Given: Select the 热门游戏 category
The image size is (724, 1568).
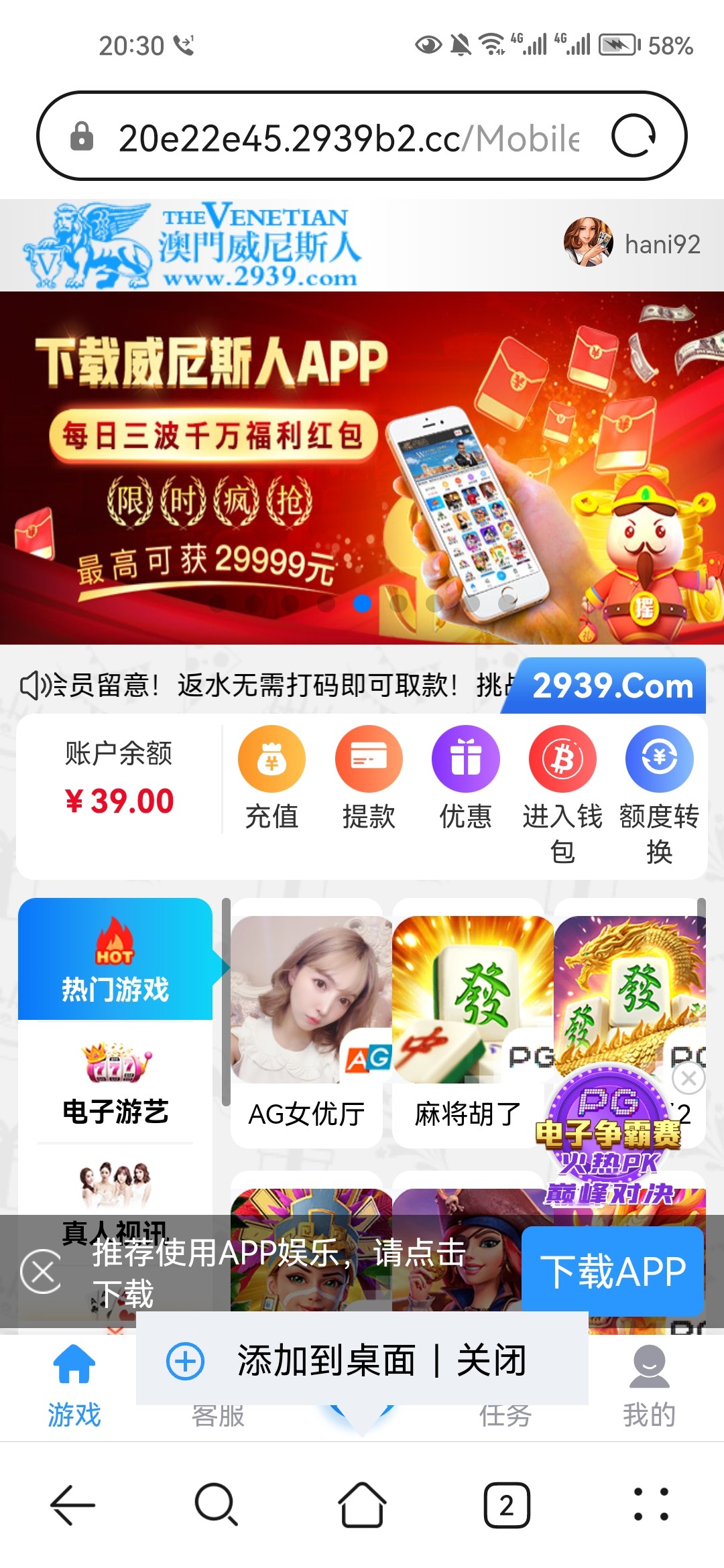Looking at the screenshot, I should point(115,959).
